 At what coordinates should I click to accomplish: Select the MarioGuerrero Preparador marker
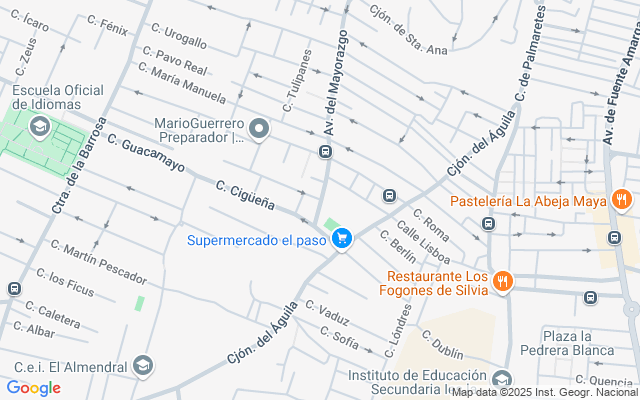pyautogui.click(x=260, y=128)
